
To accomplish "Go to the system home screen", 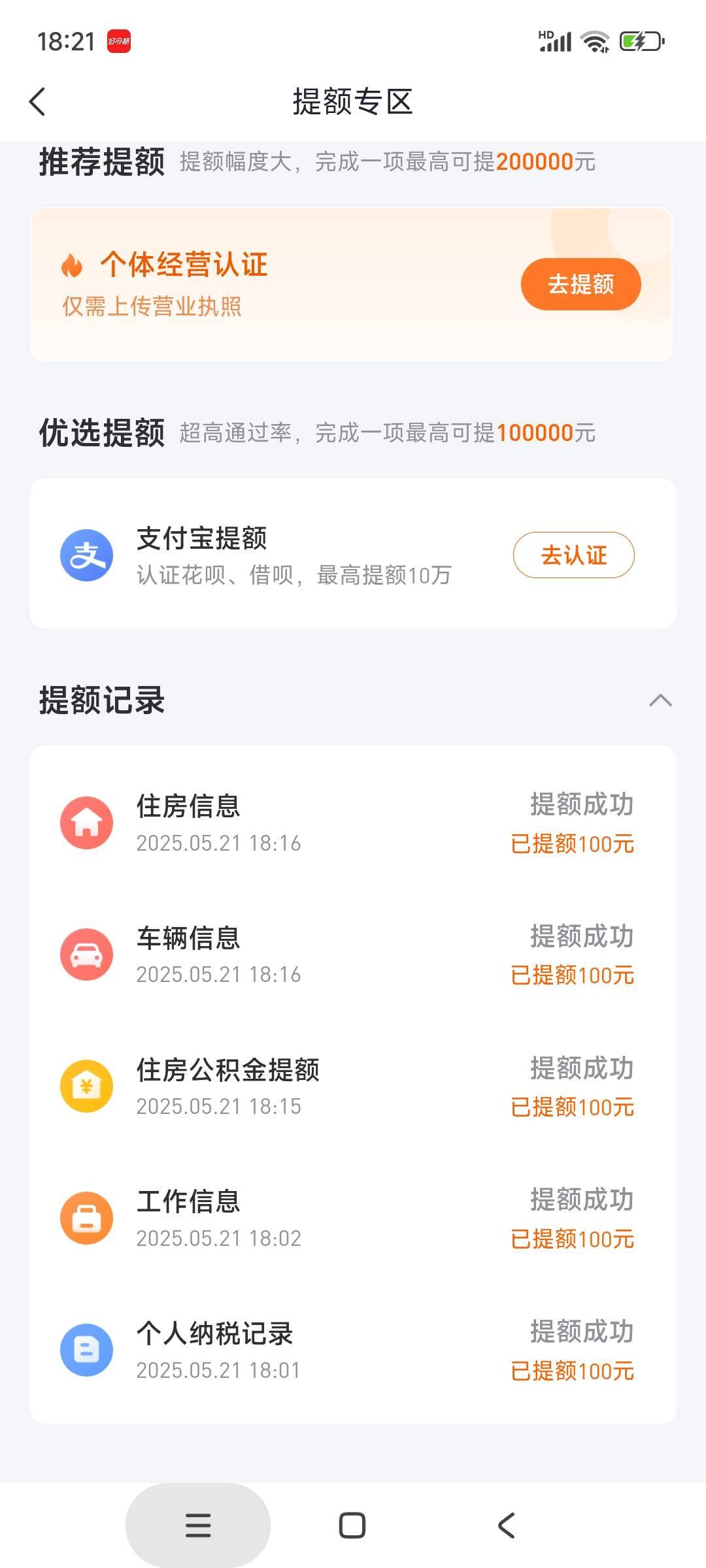I will tap(352, 1526).
